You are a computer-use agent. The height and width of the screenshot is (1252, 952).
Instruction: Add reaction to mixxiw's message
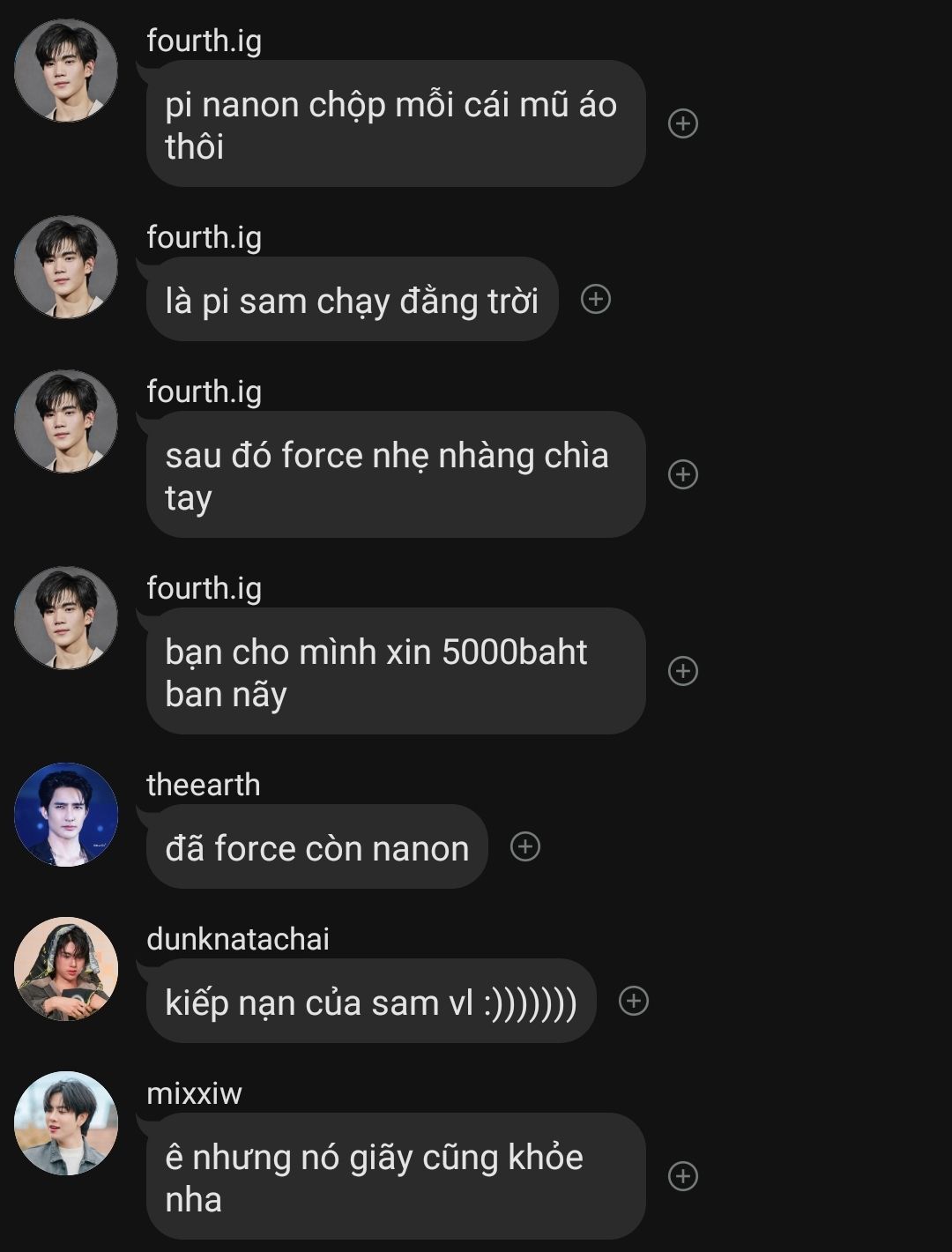683,1176
